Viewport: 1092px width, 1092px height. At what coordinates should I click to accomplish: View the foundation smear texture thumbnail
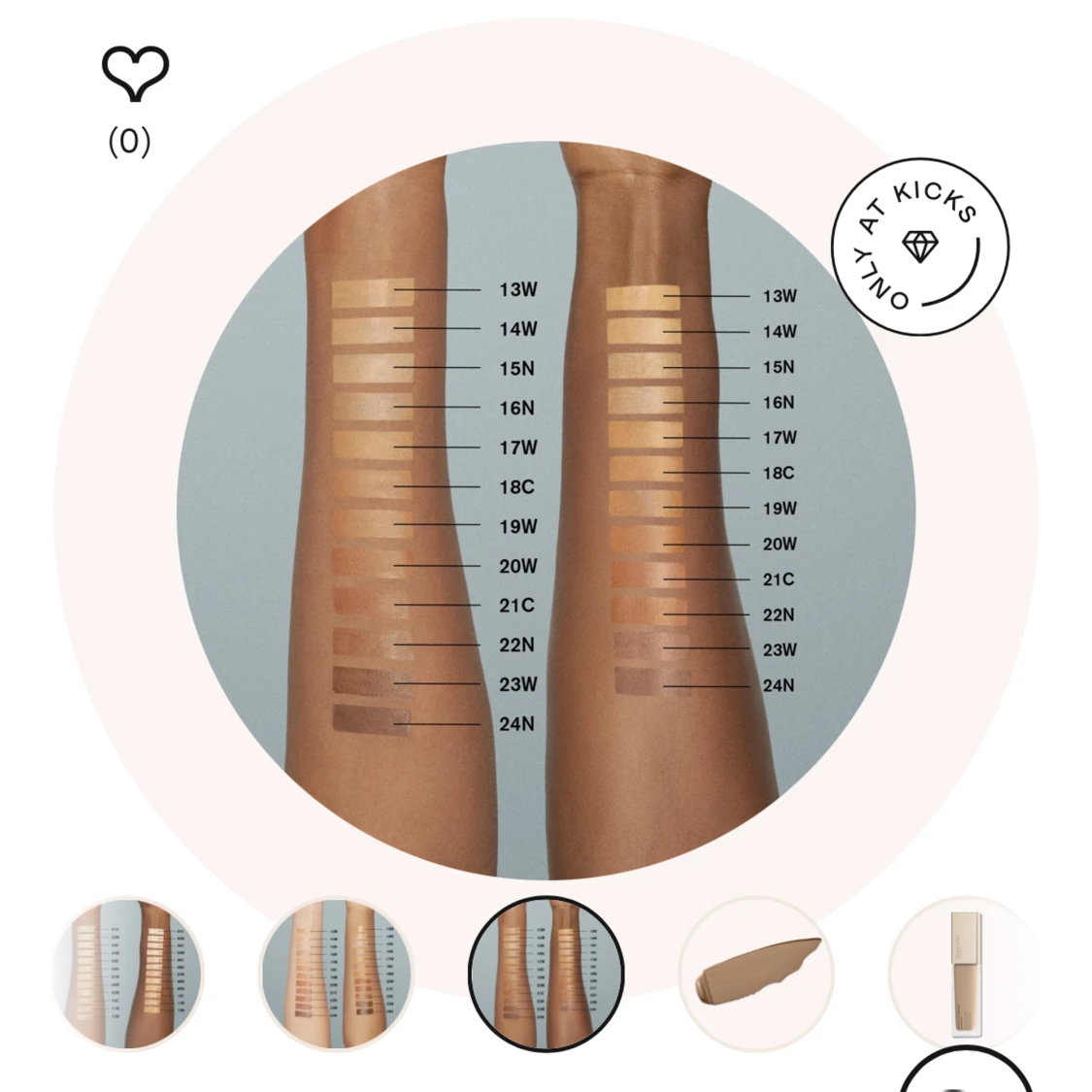point(756,973)
